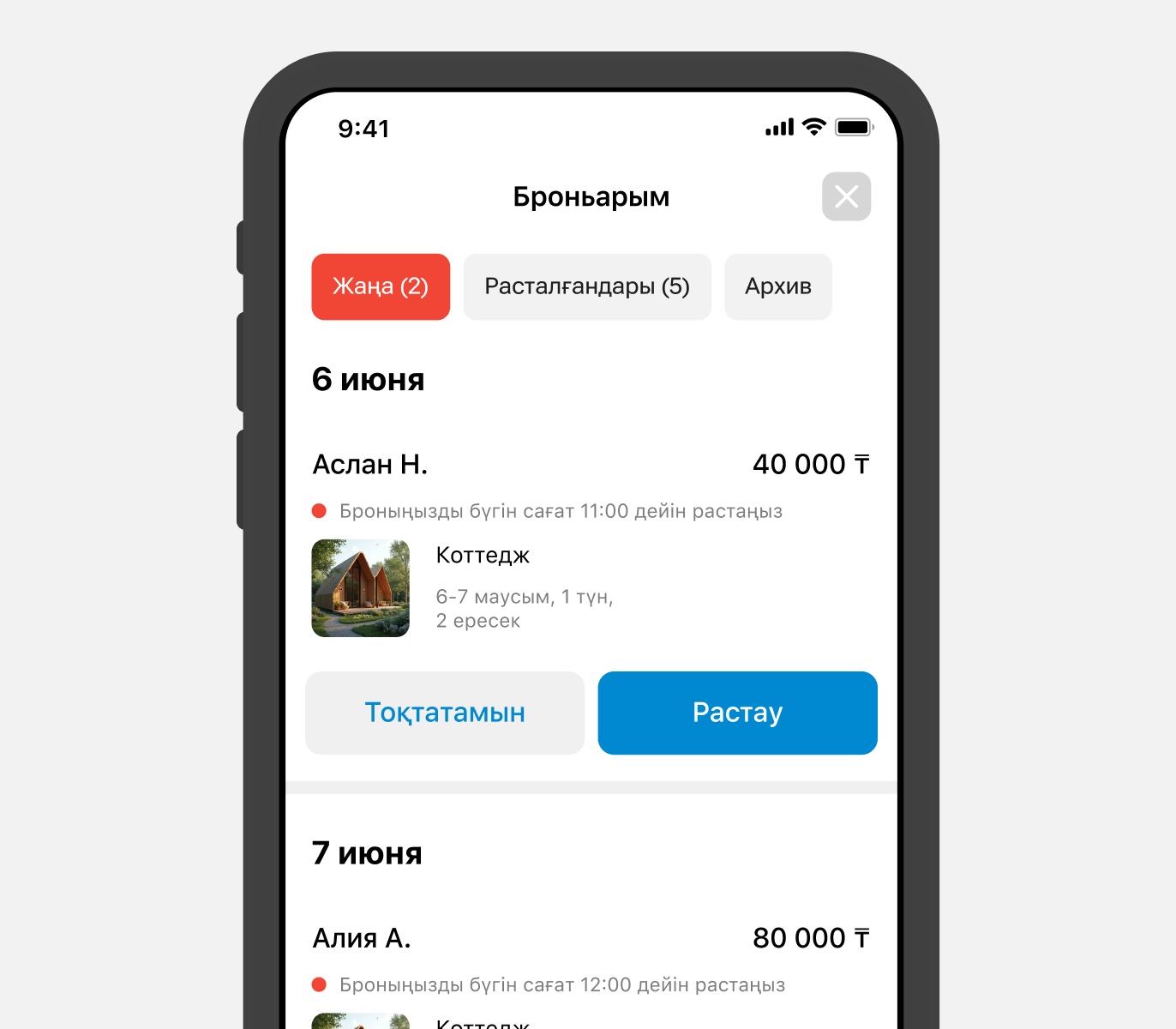1176x1029 pixels.
Task: Confirm Аслан's booking with Растау
Action: tap(737, 713)
